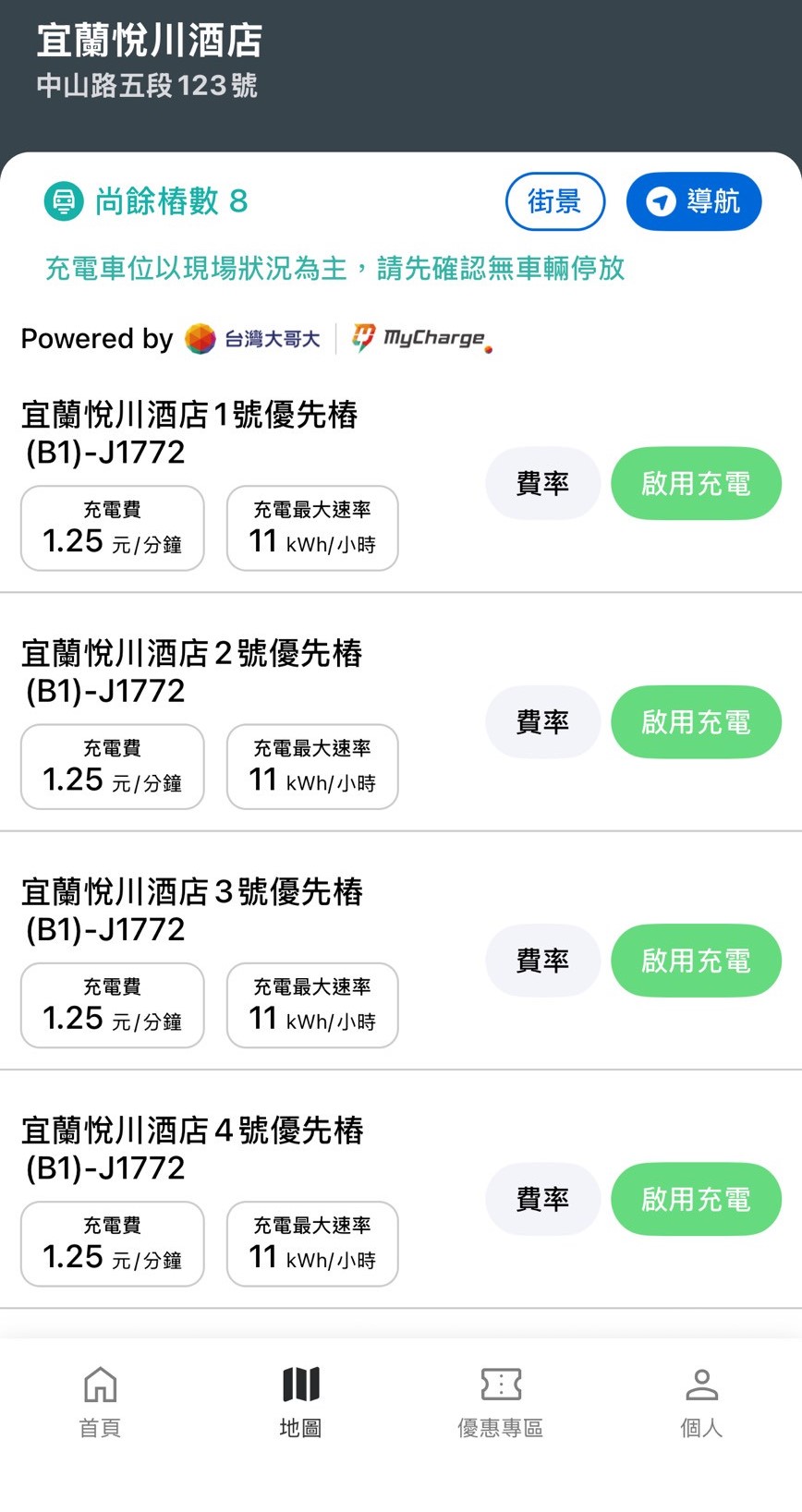View 費率 for 3號優先樁
Screen dimensions: 802x1512
point(542,961)
